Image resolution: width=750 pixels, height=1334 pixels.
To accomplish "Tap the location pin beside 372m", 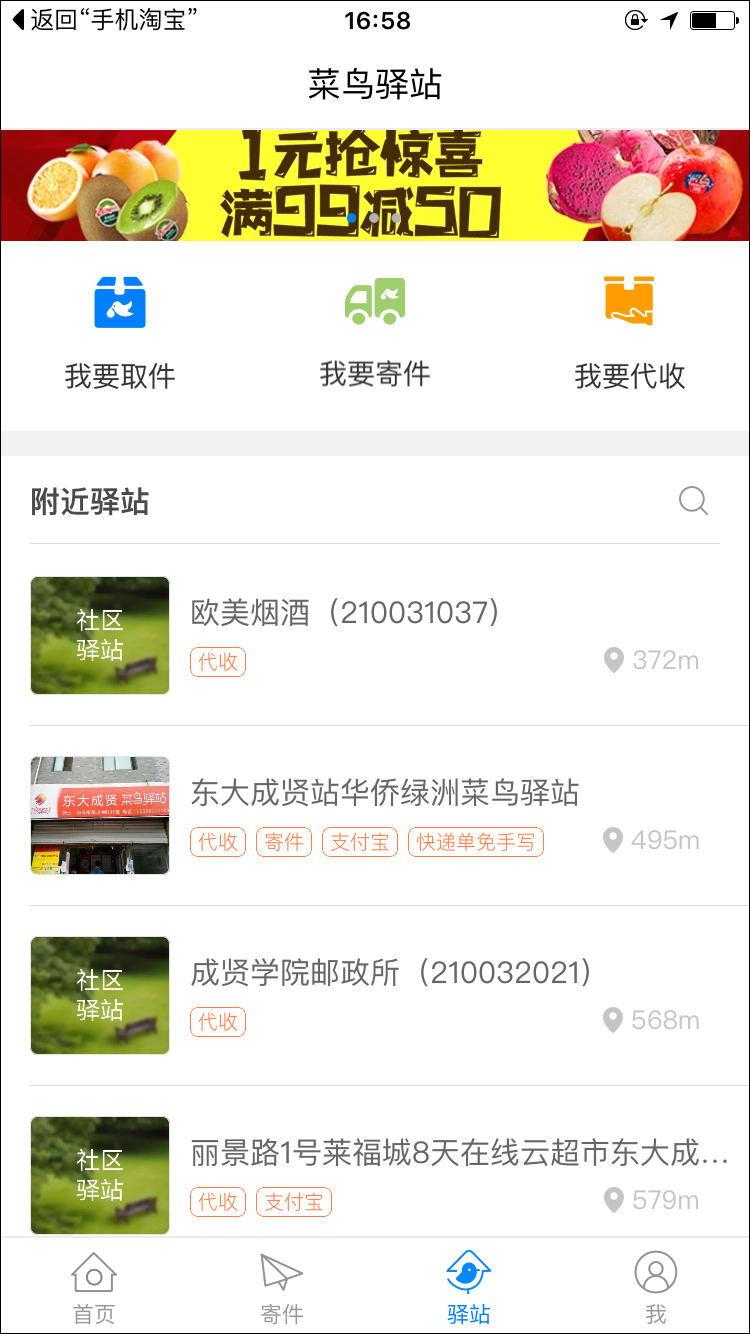I will coord(613,660).
